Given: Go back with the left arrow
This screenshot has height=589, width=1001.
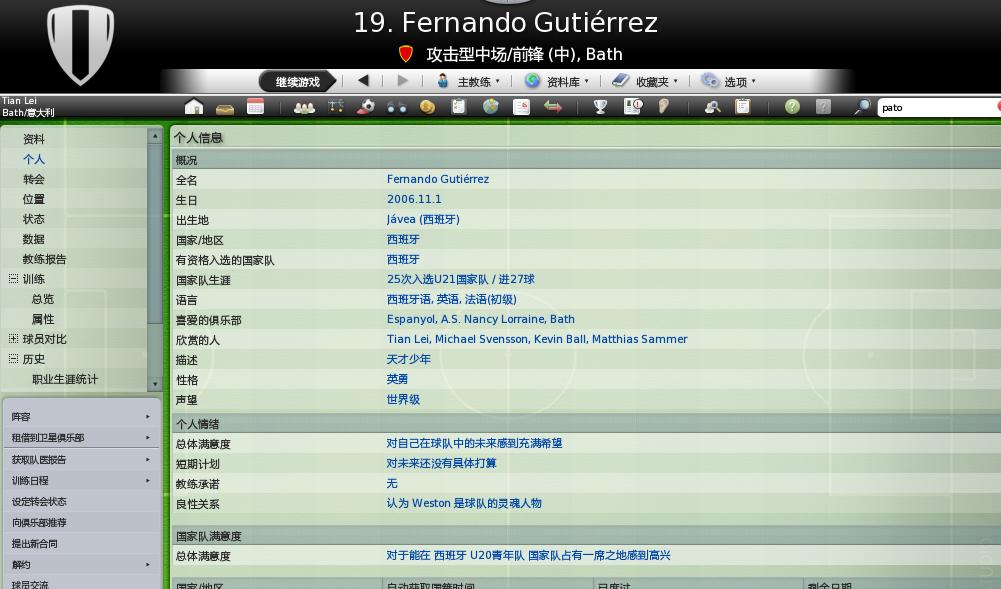Looking at the screenshot, I should pyautogui.click(x=363, y=81).
